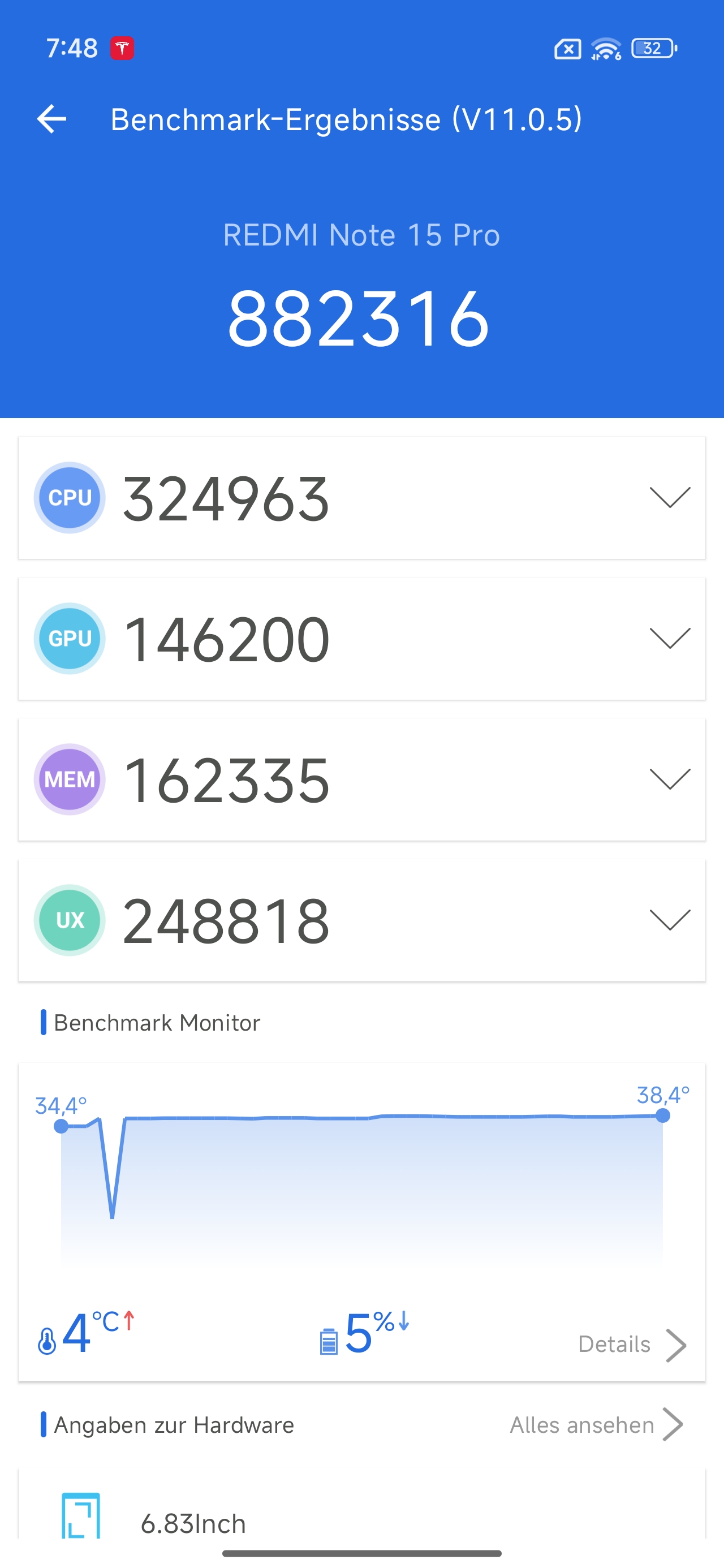Expand the MEM score section

point(669,779)
